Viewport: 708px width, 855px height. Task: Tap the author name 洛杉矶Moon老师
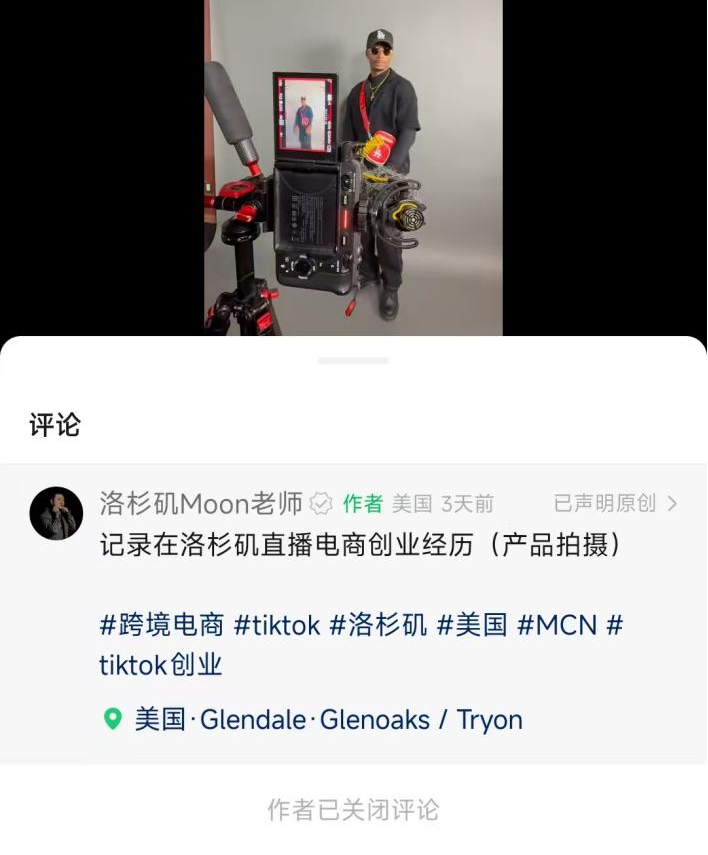tap(201, 503)
